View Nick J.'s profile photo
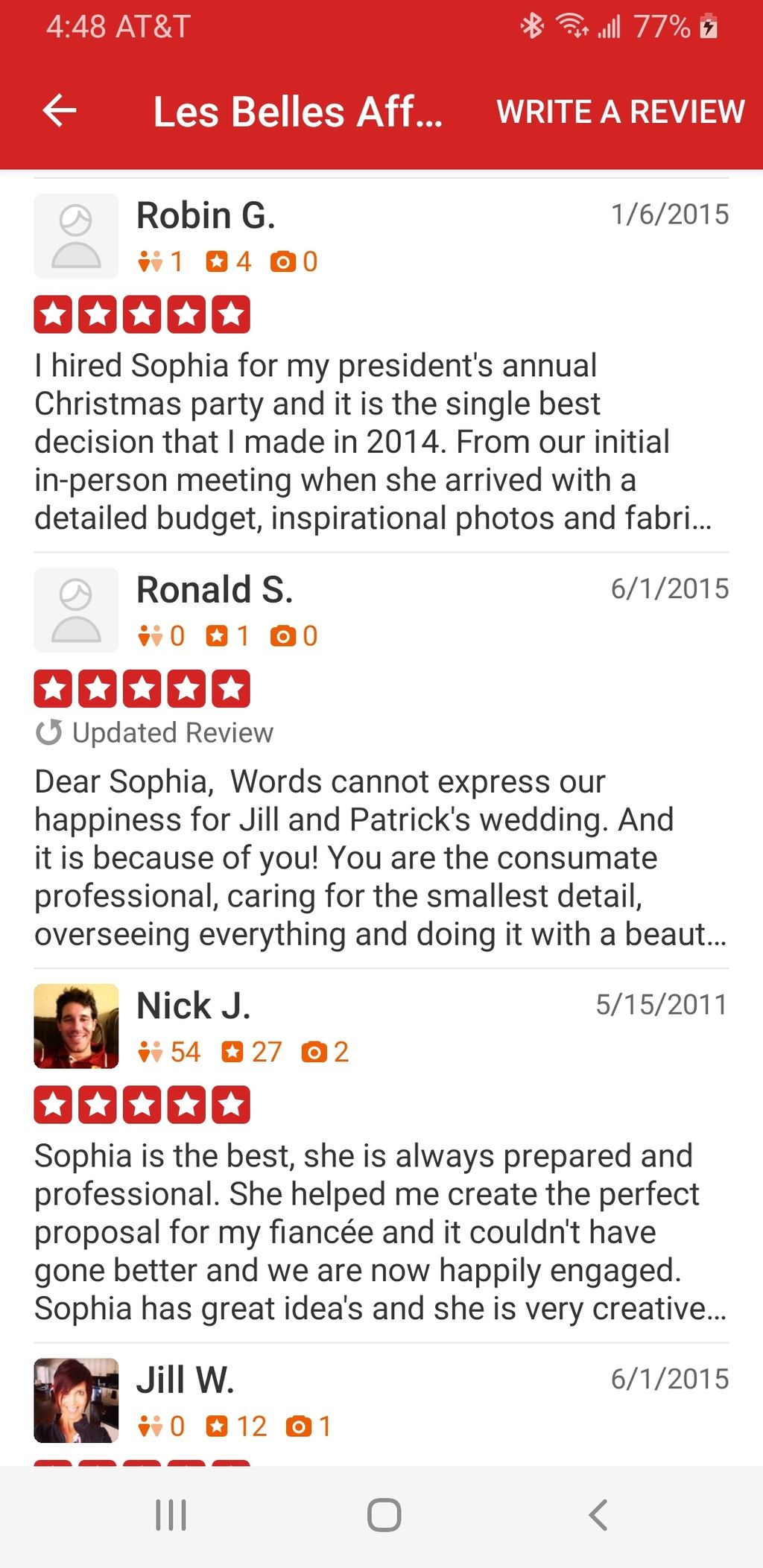This screenshot has height=1568, width=763. click(76, 1026)
